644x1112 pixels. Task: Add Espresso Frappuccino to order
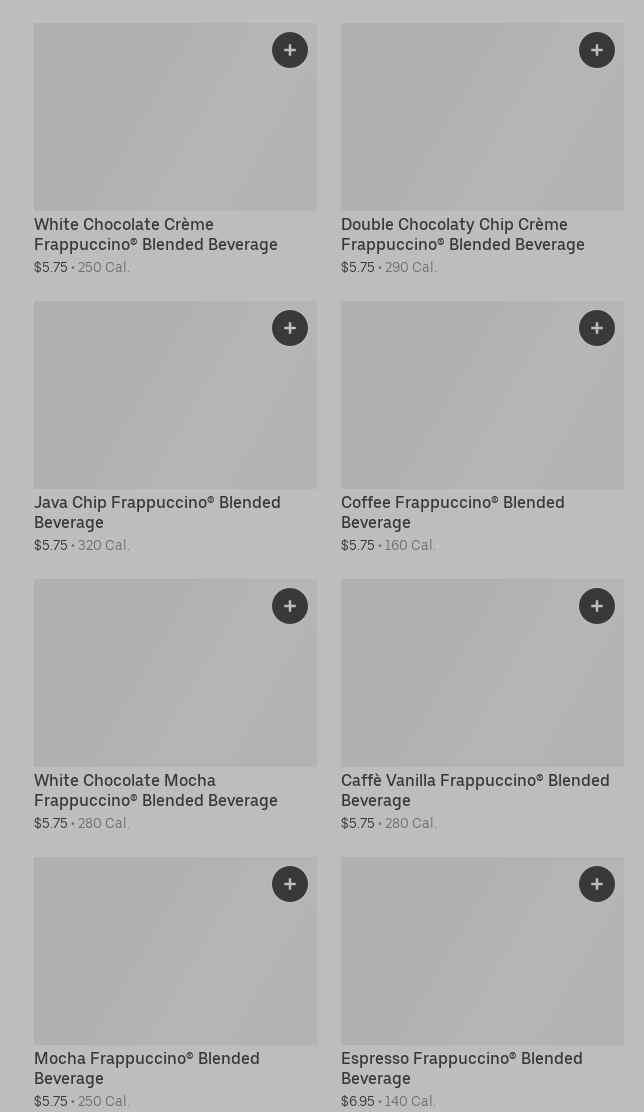pos(597,884)
